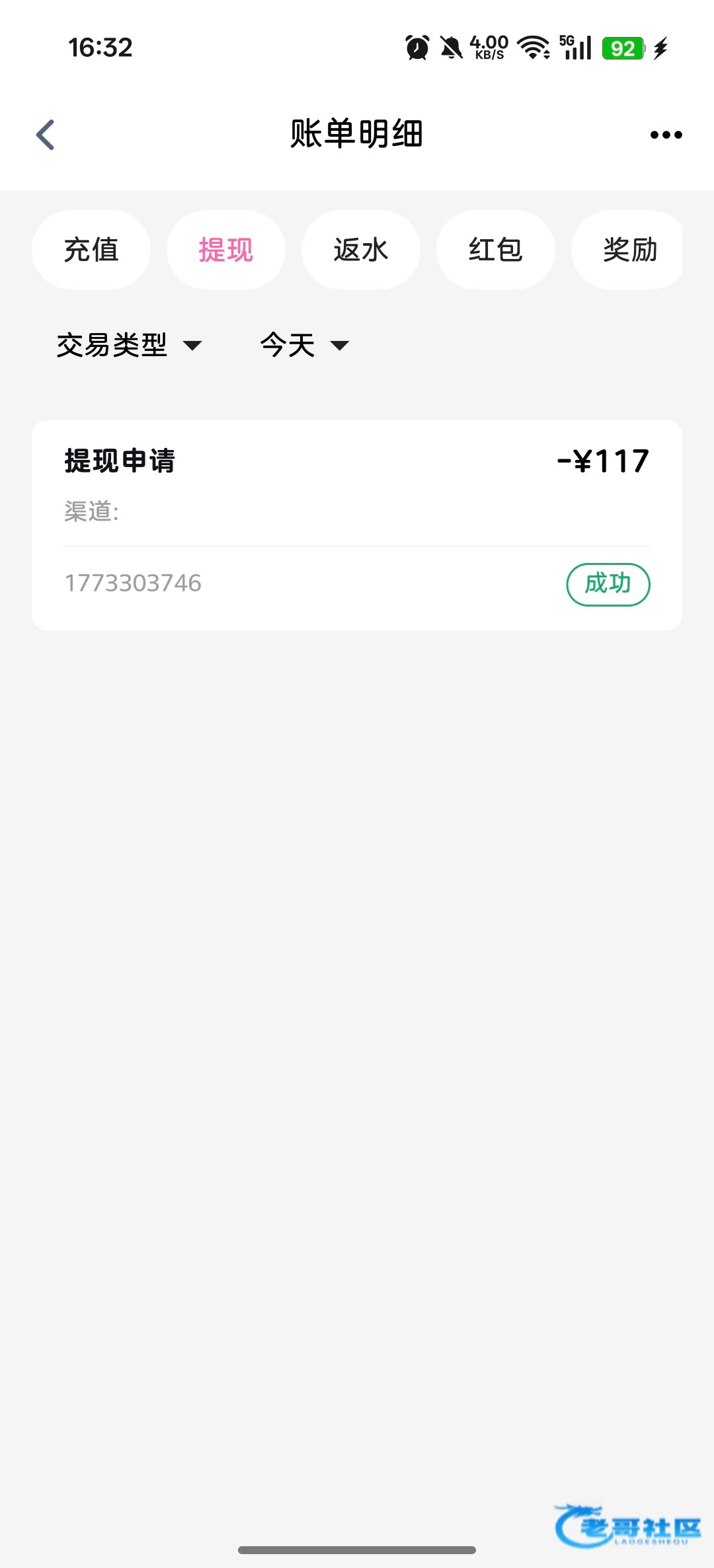View the 奖励 records tab

(x=628, y=250)
